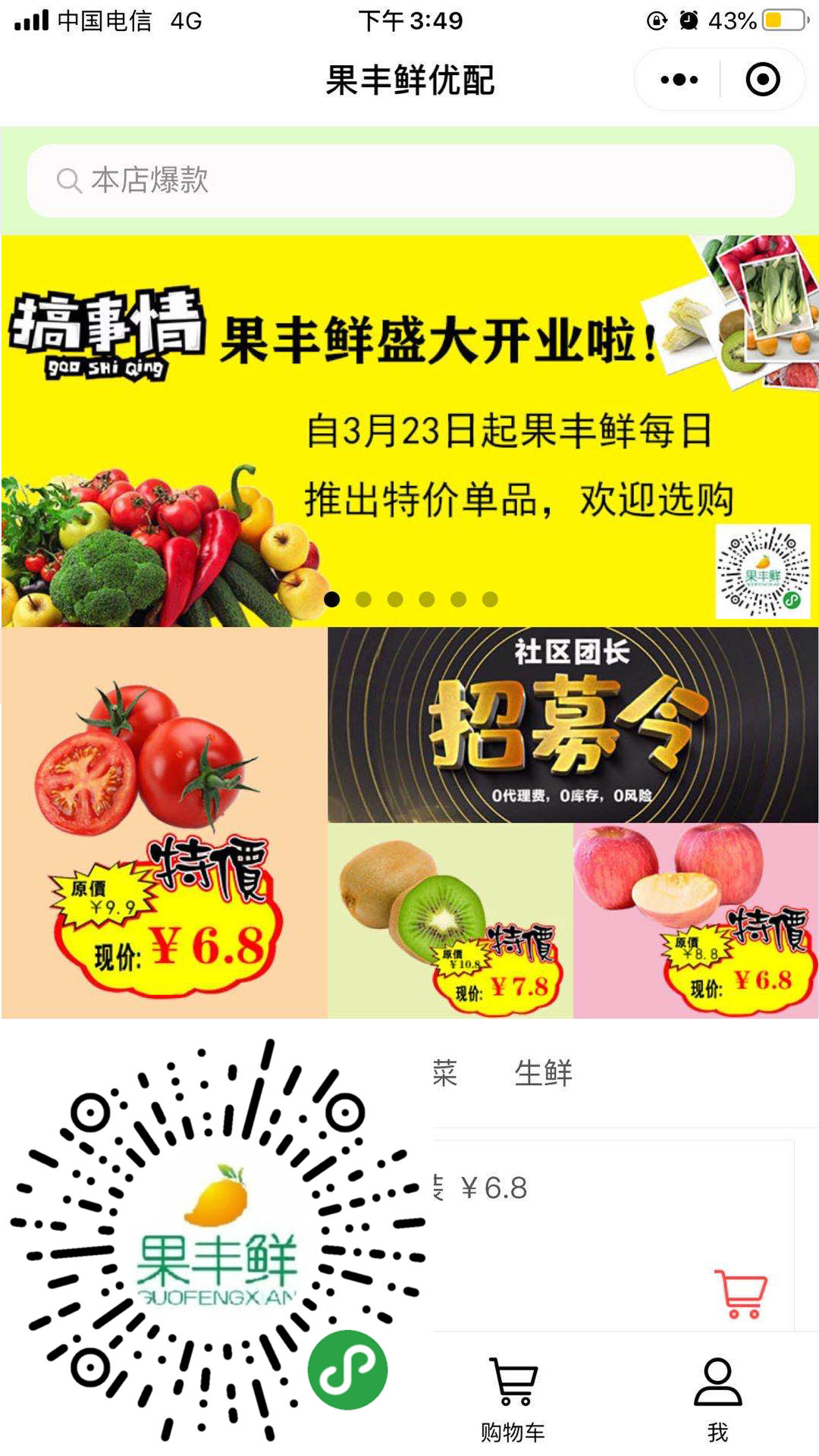
Task: Open the tomato special offer ¥6.8 tile
Action: click(164, 823)
